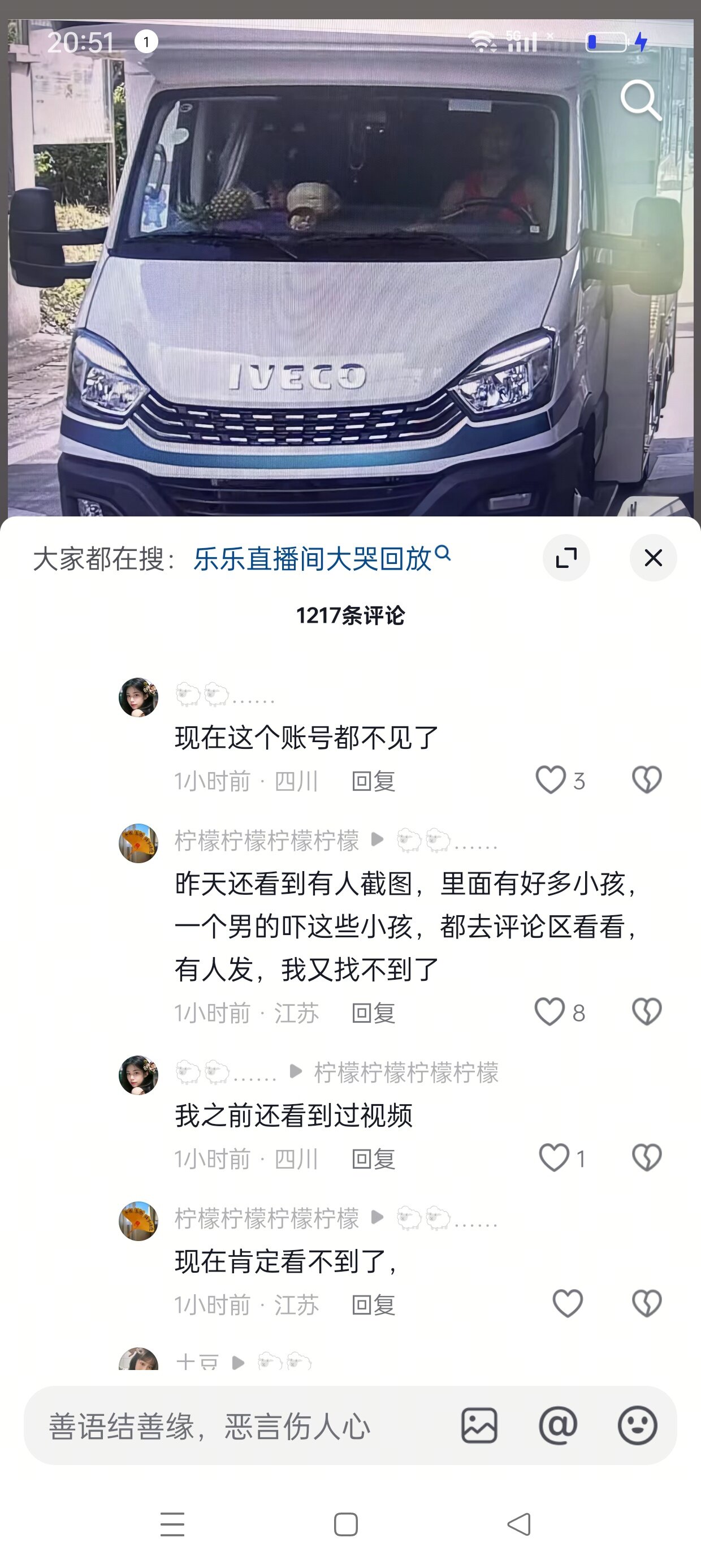
Task: Attach a picture to the comment
Action: pos(479,1426)
